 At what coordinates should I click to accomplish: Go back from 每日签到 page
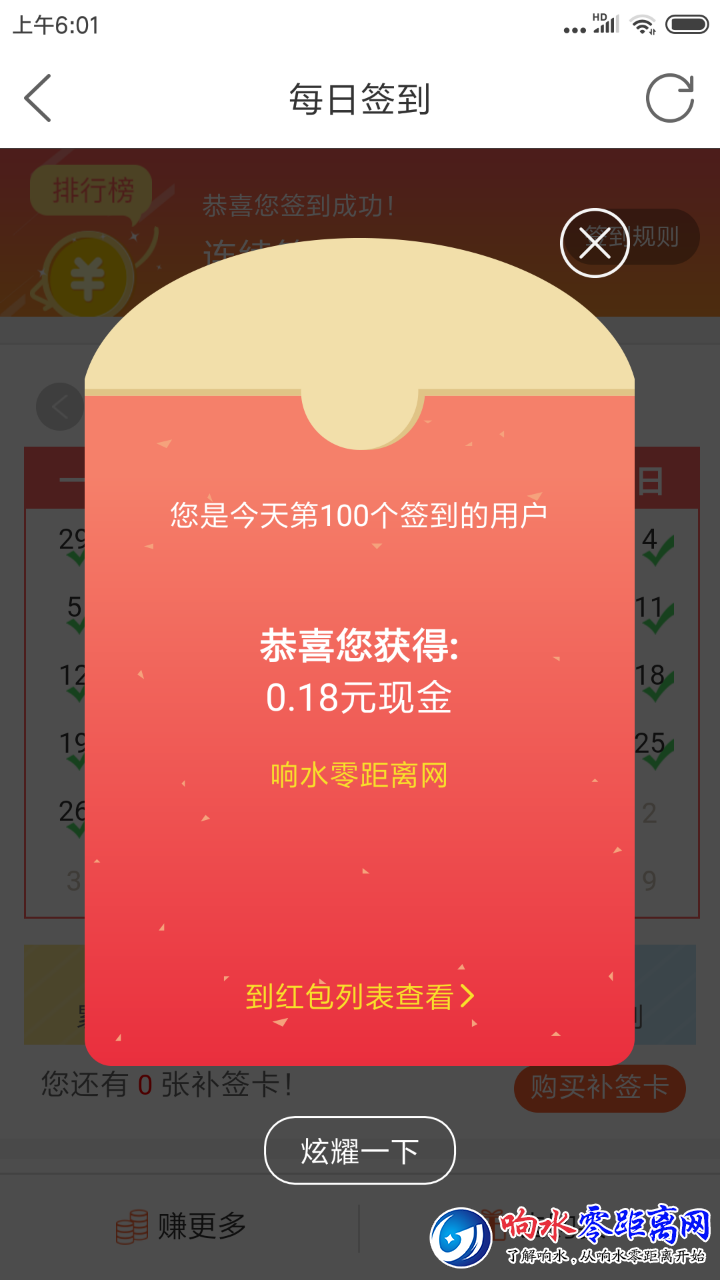[38, 99]
